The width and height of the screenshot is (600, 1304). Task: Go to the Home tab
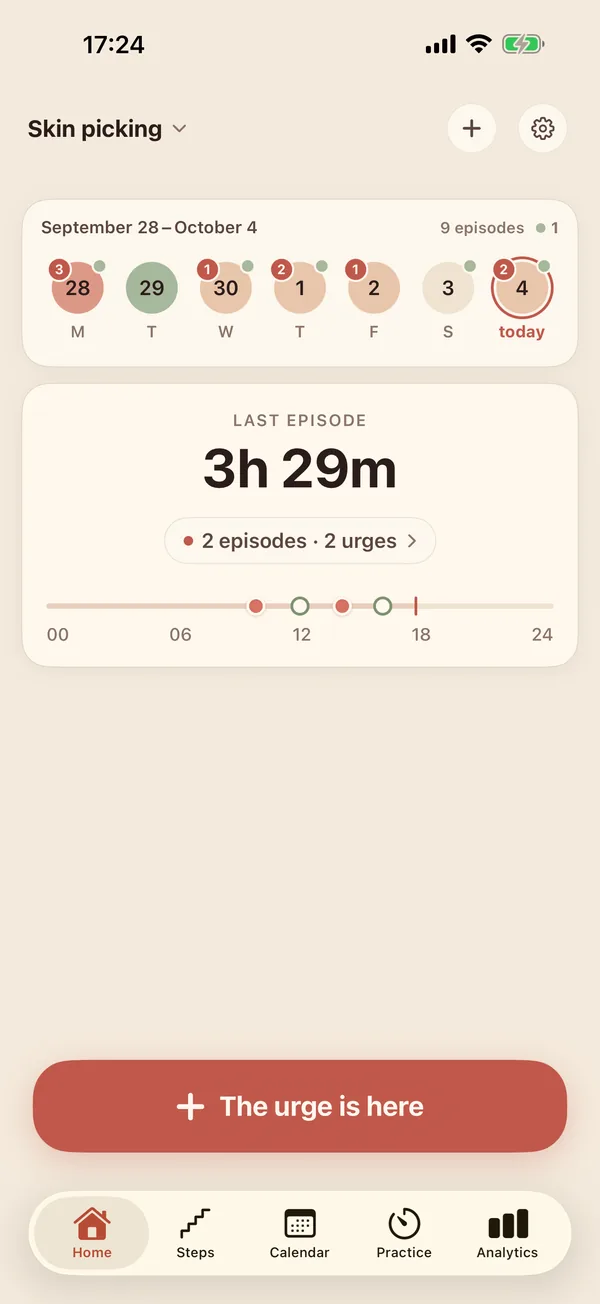click(x=92, y=1233)
